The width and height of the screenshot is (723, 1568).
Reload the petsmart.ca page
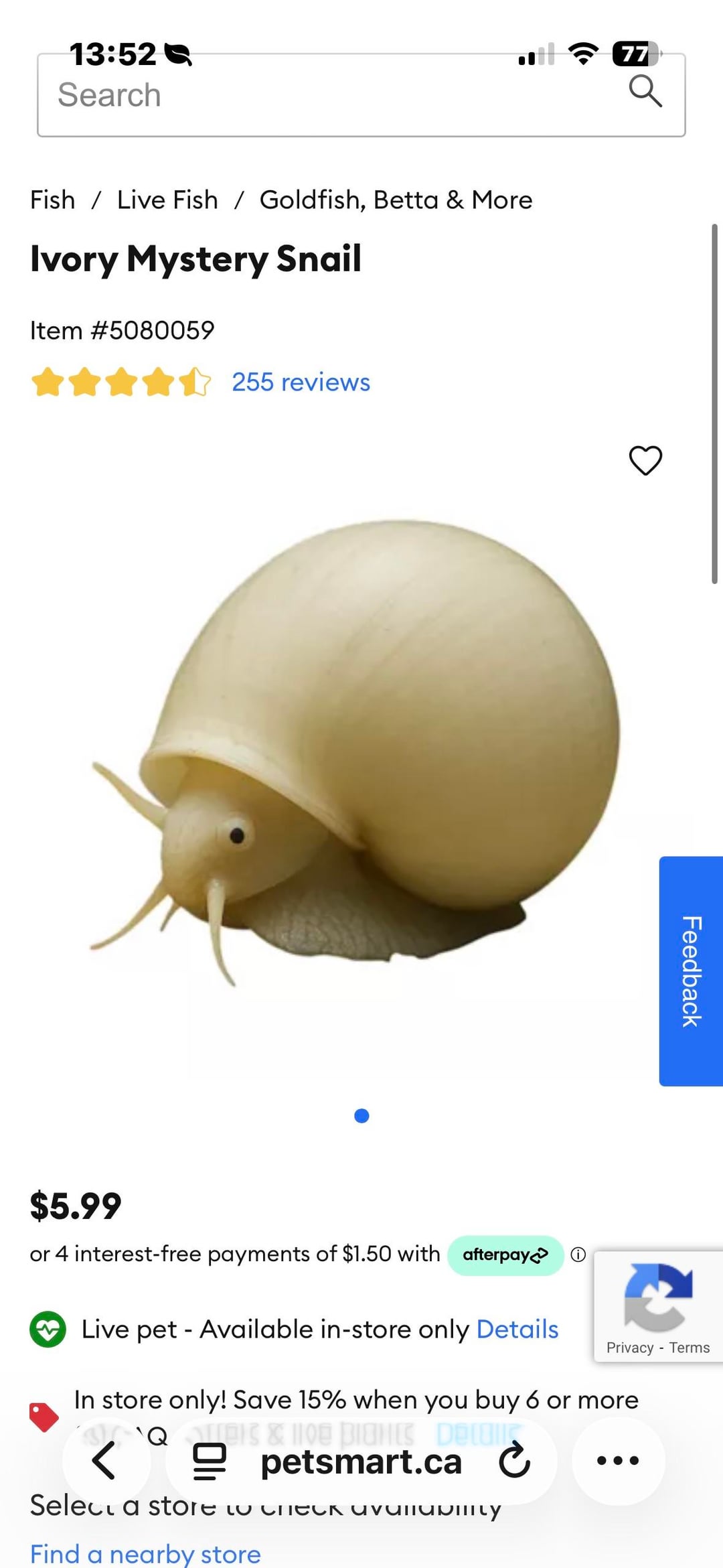[514, 1460]
